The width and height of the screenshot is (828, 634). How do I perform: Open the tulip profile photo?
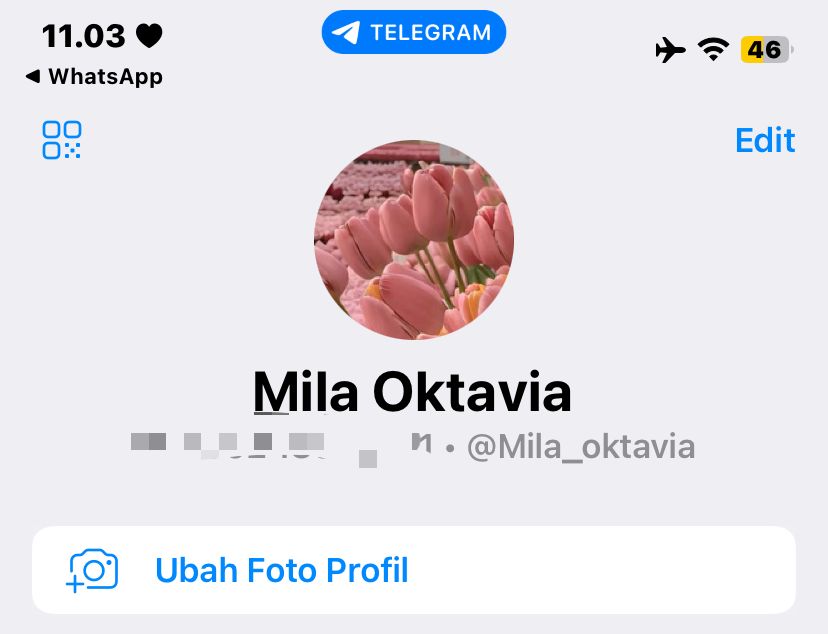(x=414, y=239)
